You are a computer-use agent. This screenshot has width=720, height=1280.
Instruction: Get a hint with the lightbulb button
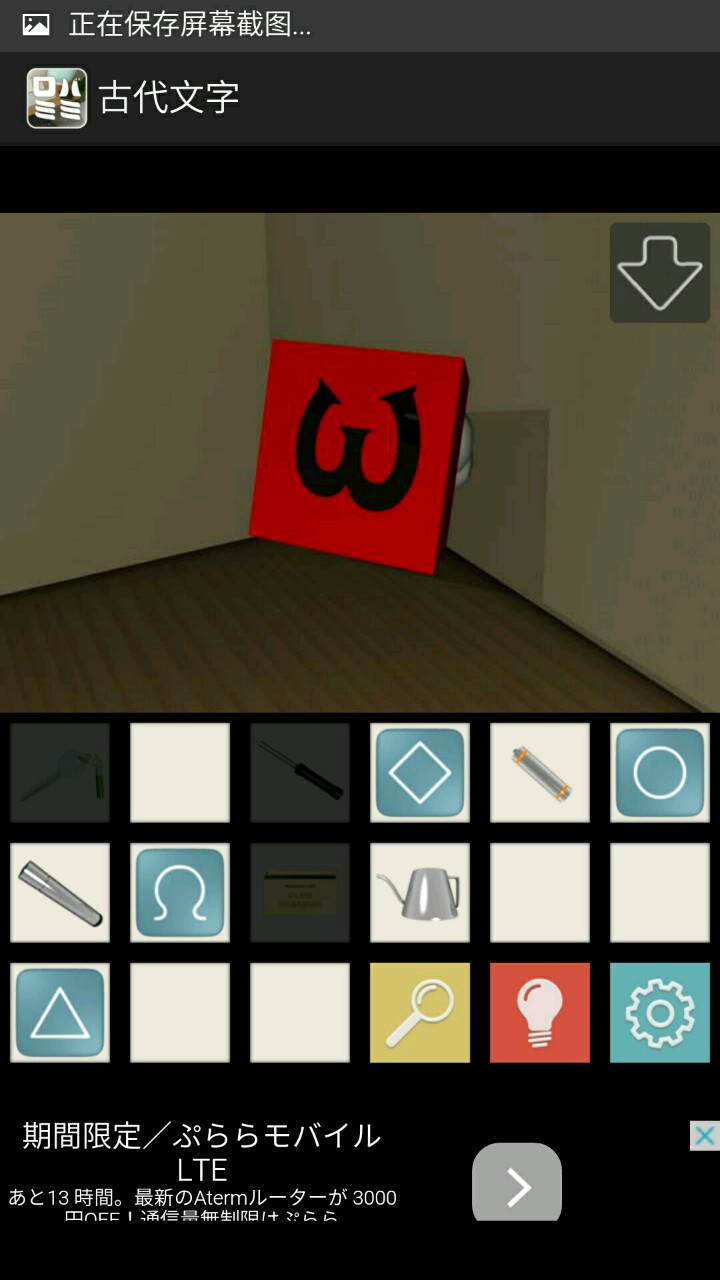(540, 1013)
